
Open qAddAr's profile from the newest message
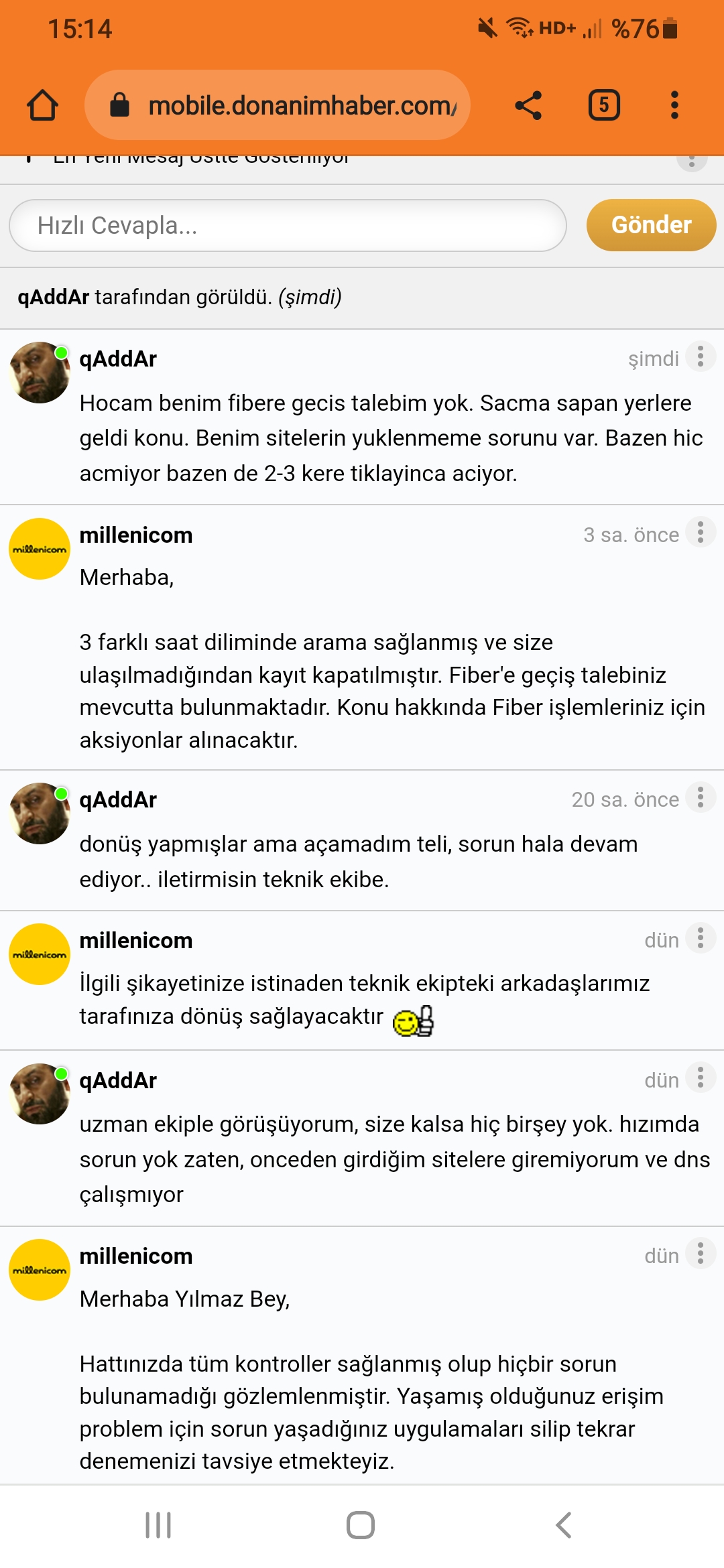[40, 373]
